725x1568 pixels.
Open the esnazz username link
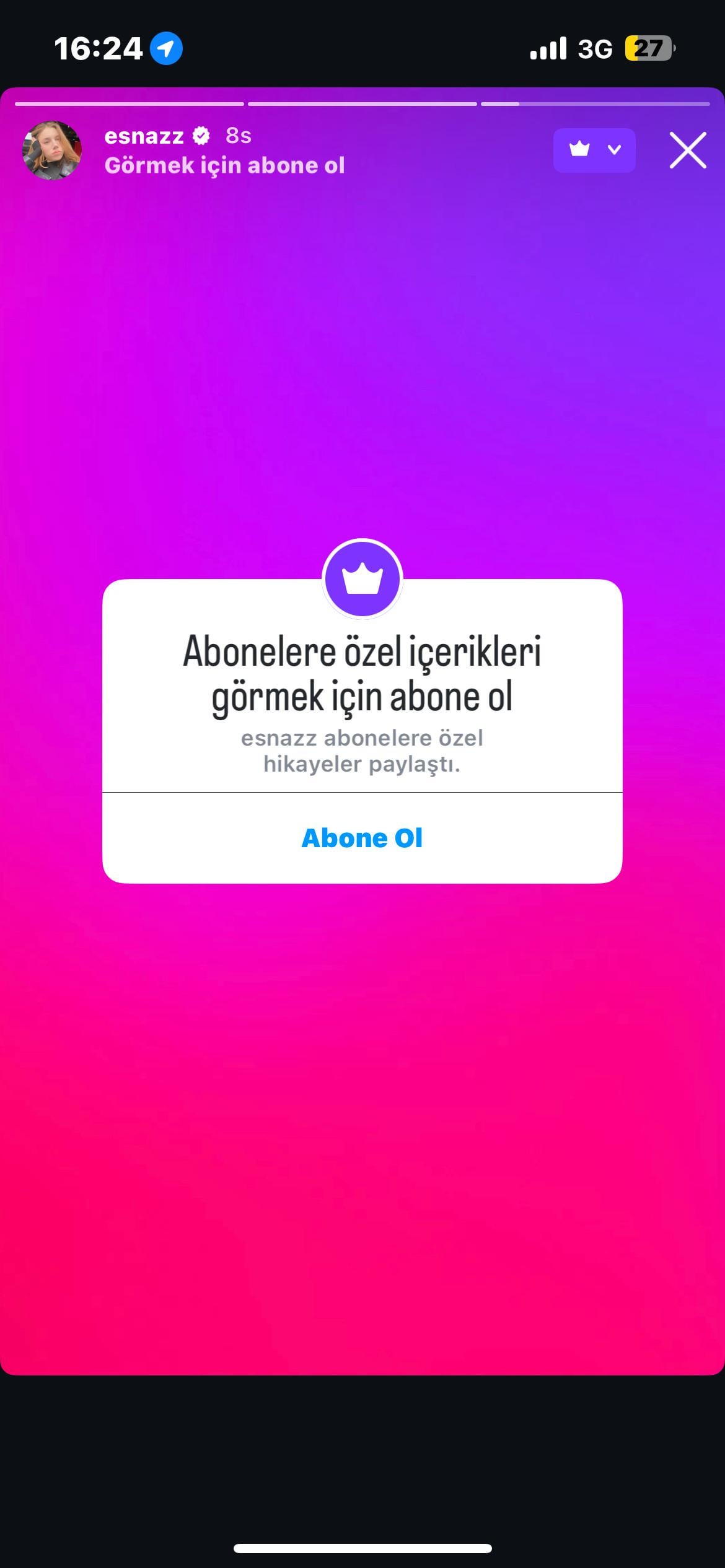[x=144, y=136]
